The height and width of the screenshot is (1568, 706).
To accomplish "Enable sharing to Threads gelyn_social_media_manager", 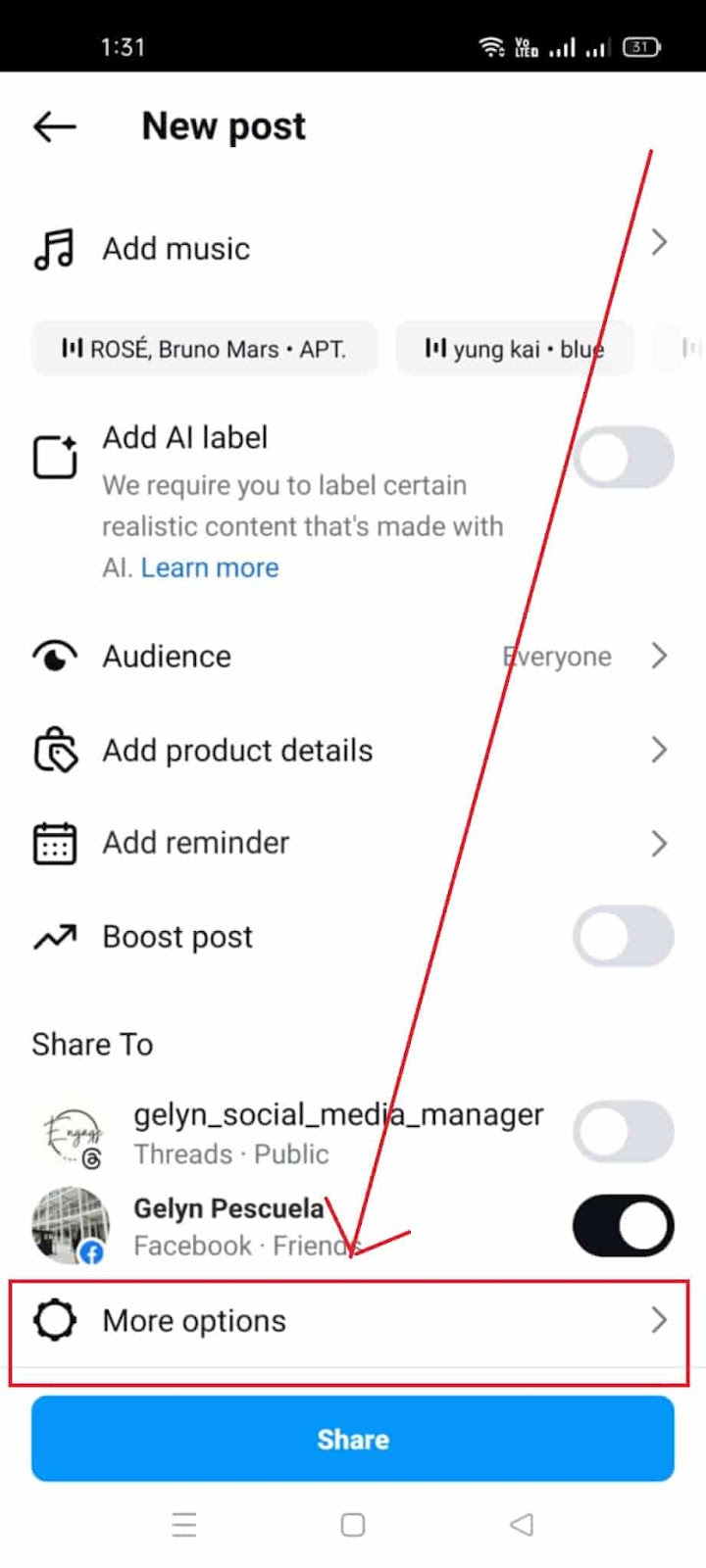I will tap(624, 1131).
